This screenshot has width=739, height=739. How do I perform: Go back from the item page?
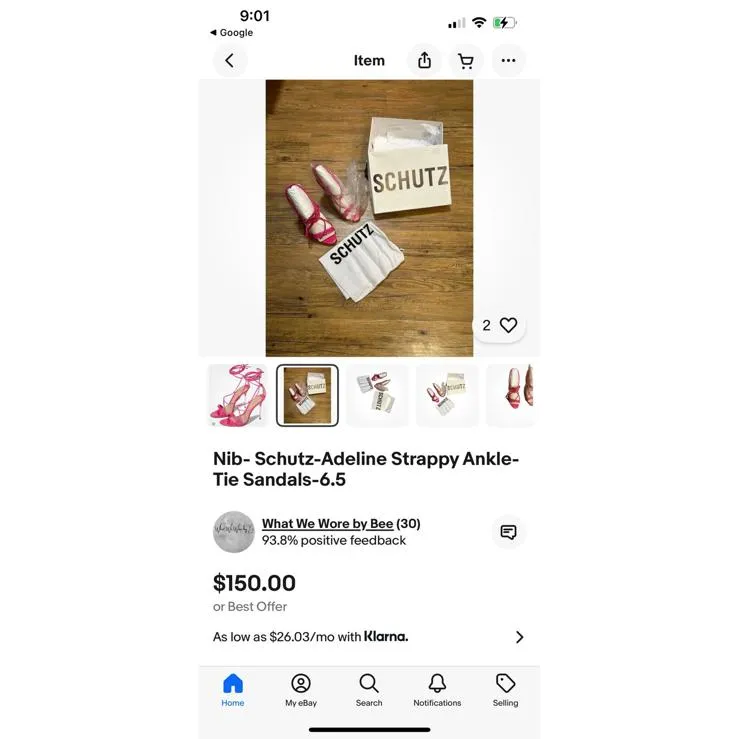[x=229, y=61]
